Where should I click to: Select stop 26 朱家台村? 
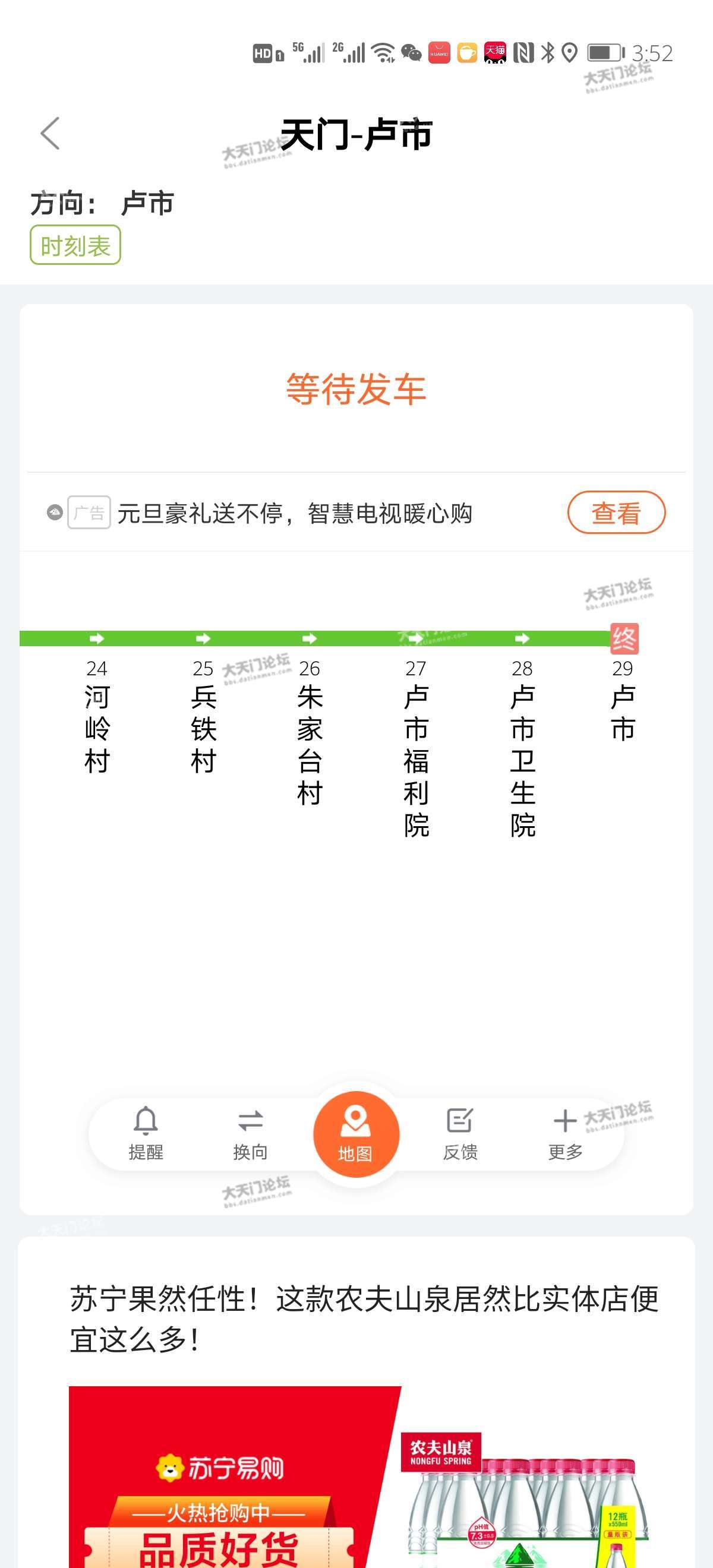(310, 731)
